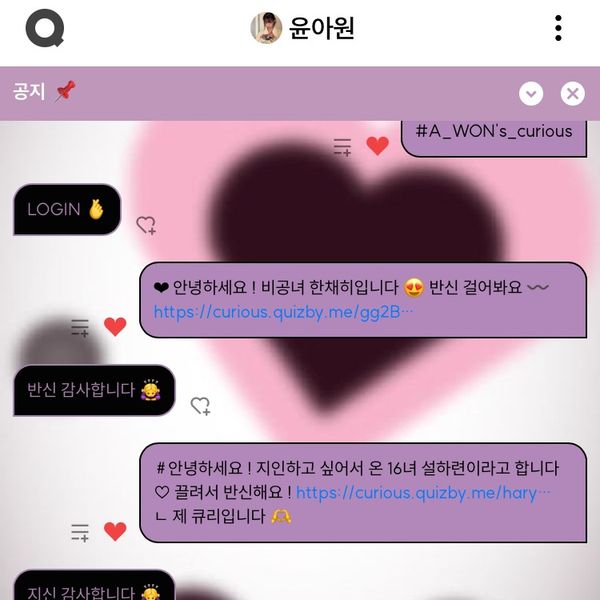
Task: Expand the 공지 notice banner
Action: (x=531, y=94)
